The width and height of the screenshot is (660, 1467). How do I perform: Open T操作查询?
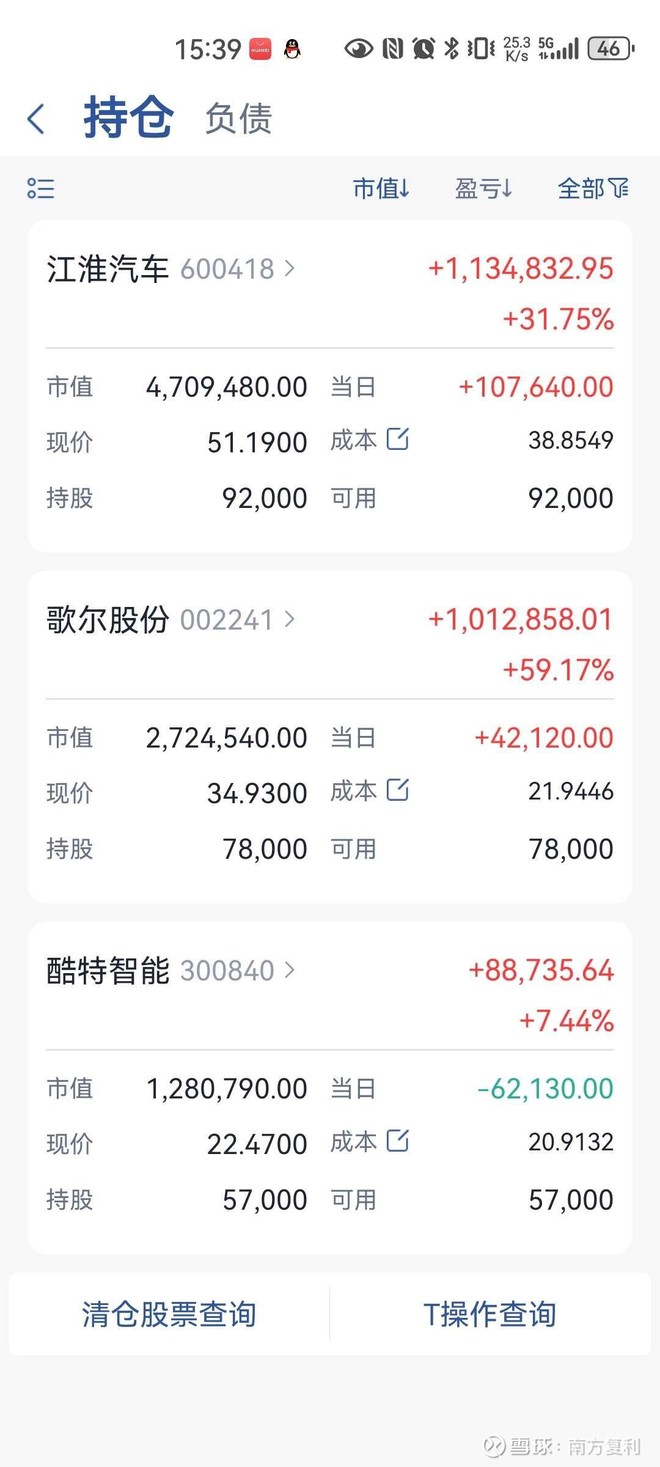point(490,1314)
